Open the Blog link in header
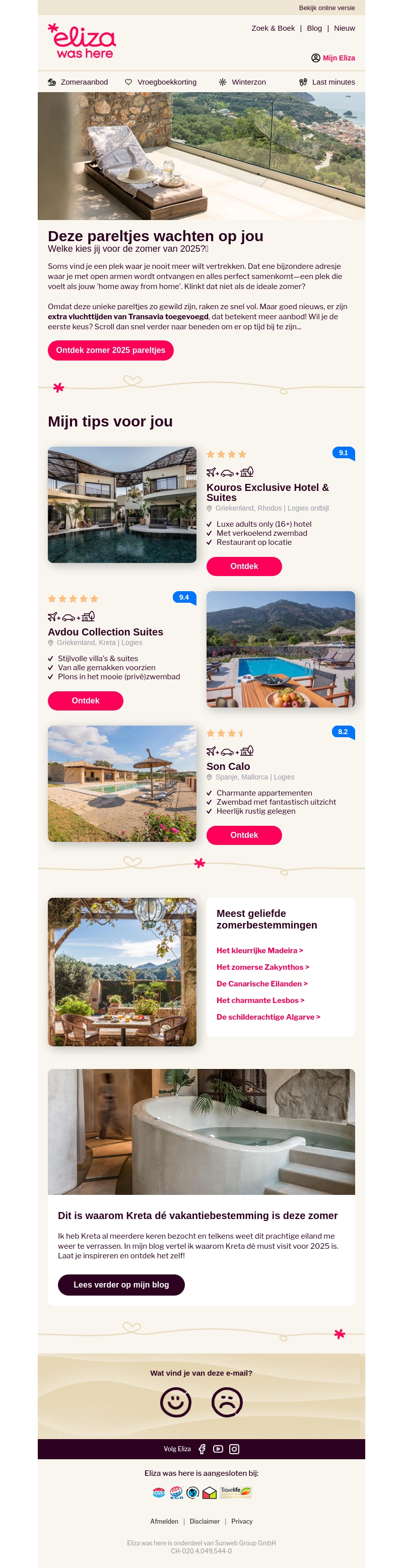 click(314, 28)
